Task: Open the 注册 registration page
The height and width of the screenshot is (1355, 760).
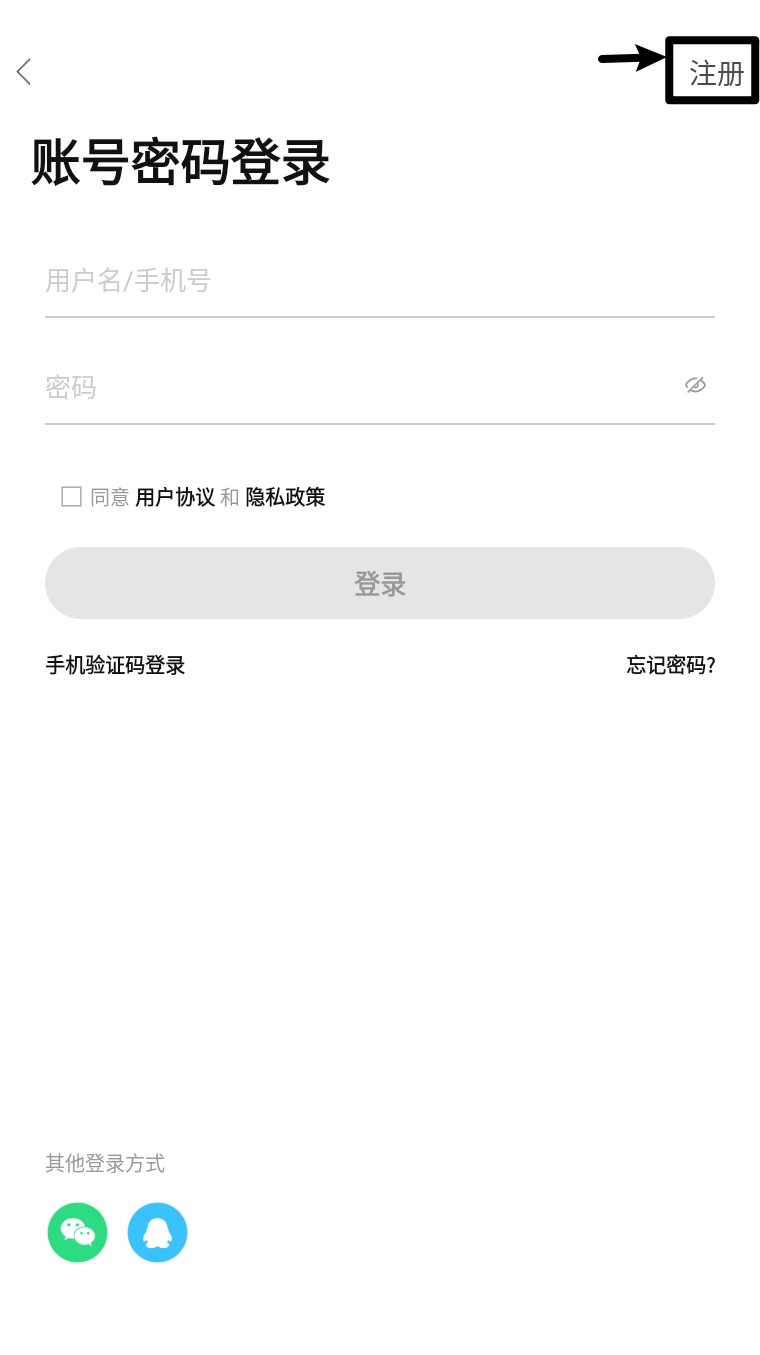Action: (716, 73)
